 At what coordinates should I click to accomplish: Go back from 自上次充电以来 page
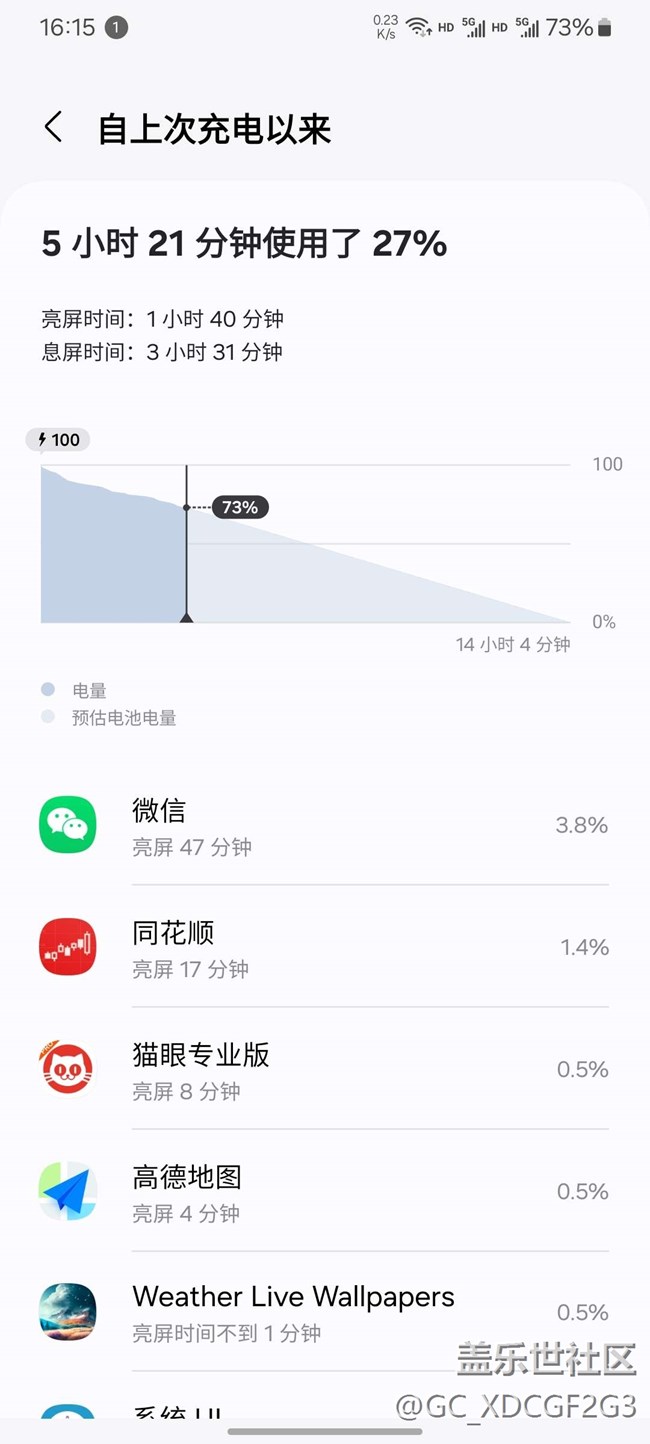(x=54, y=128)
